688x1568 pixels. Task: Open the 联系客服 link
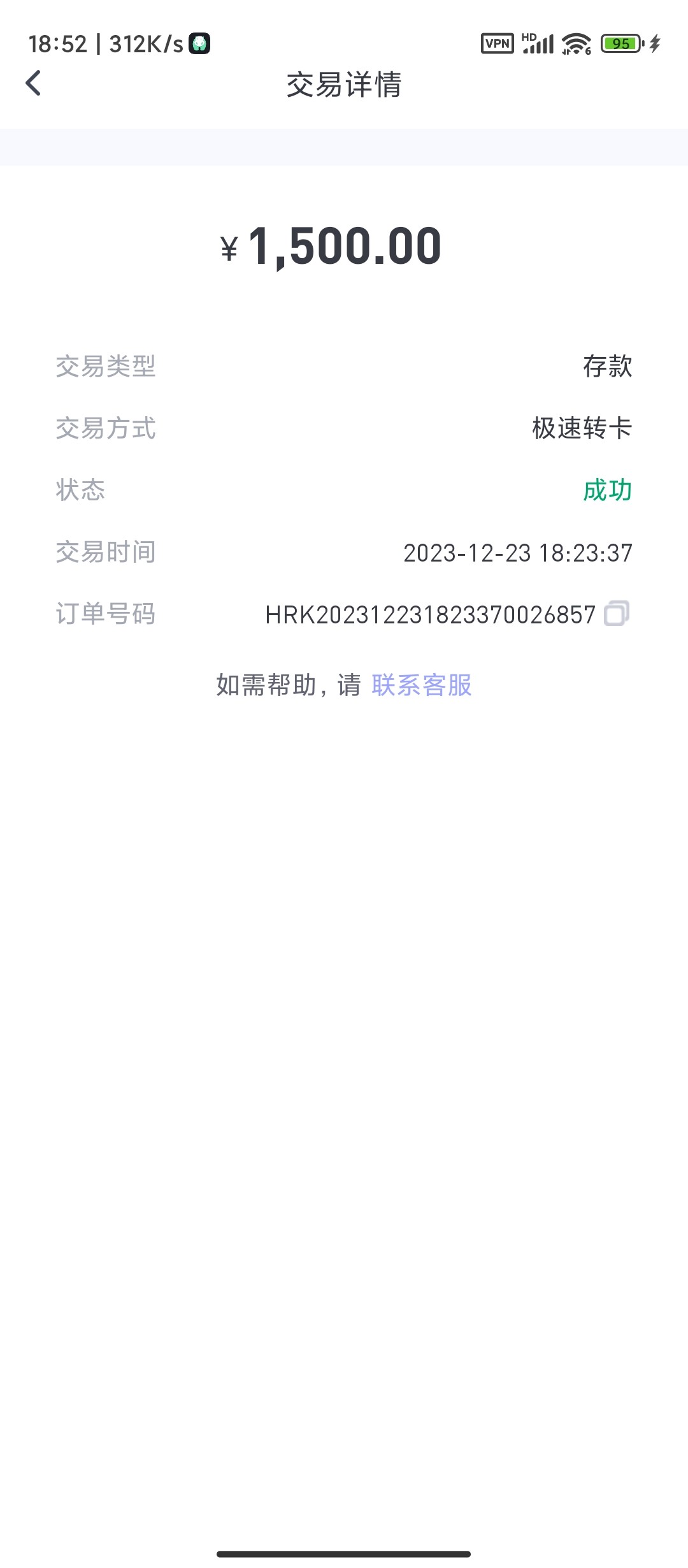coord(421,685)
